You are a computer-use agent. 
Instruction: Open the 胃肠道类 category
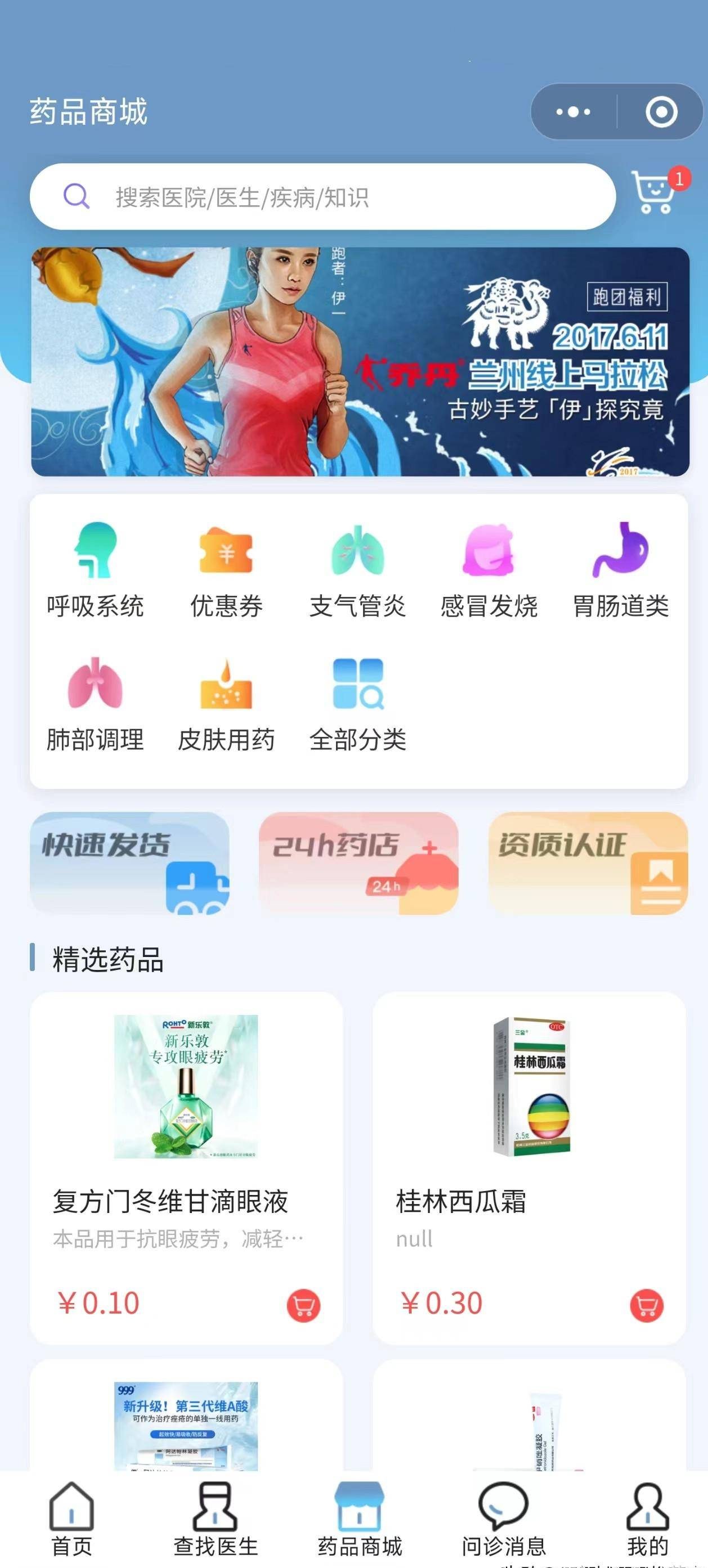point(620,570)
